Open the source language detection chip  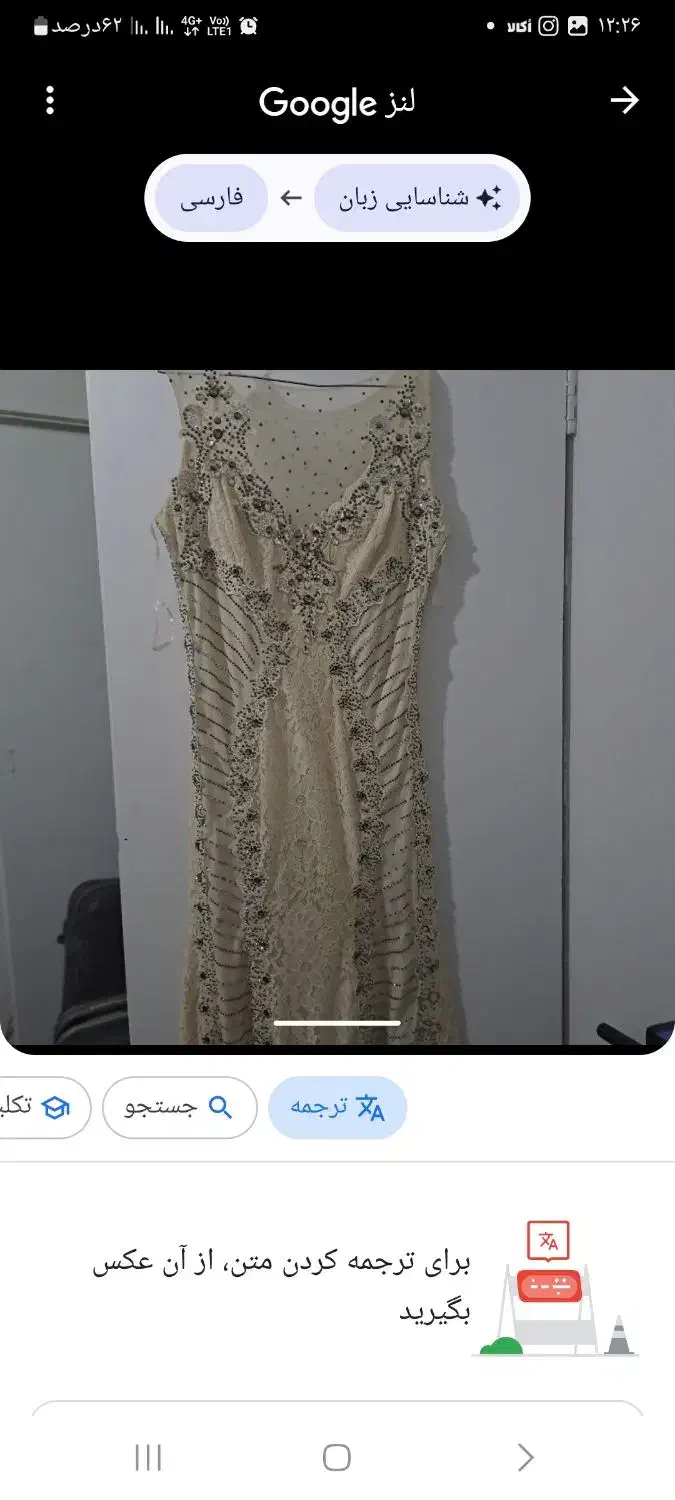(x=417, y=198)
